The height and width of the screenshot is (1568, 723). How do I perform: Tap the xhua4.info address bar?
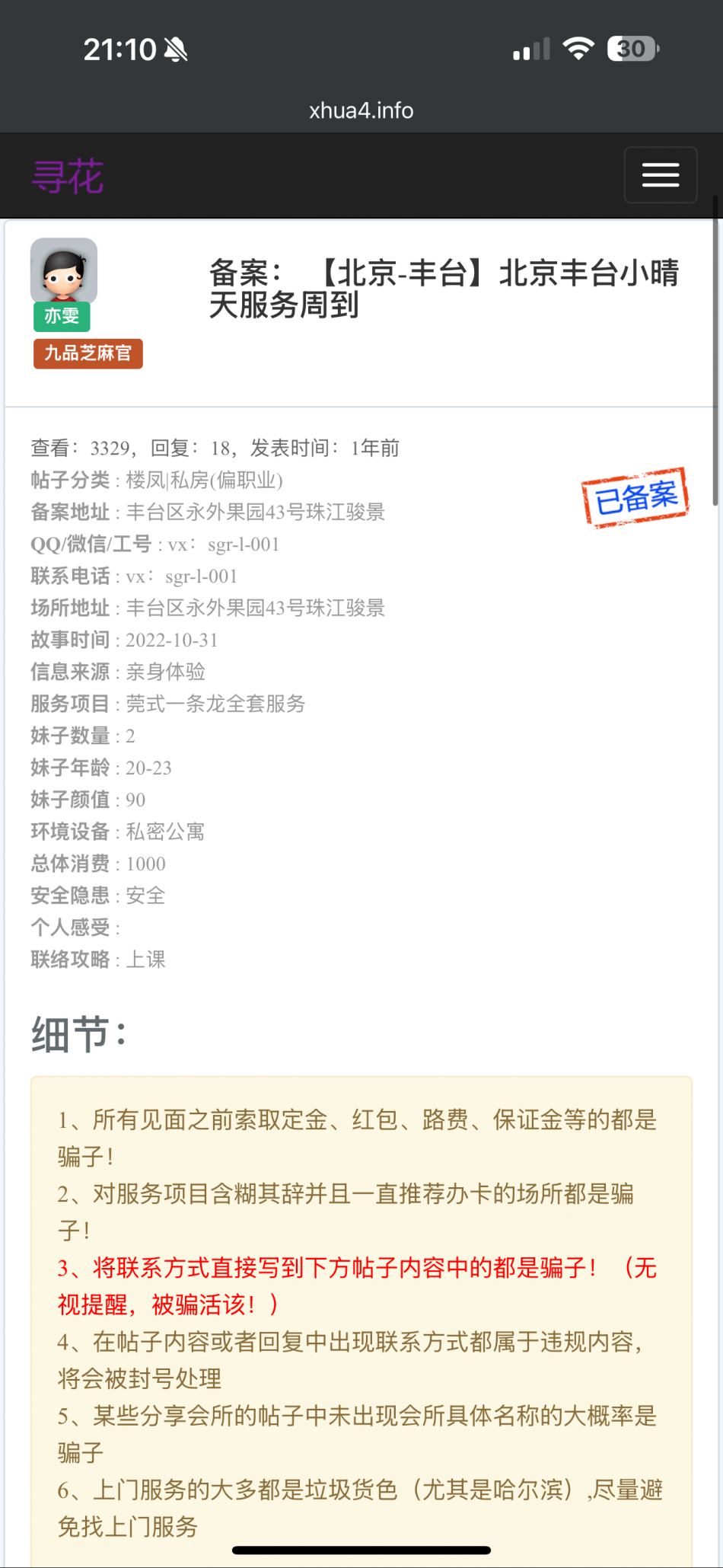[361, 110]
